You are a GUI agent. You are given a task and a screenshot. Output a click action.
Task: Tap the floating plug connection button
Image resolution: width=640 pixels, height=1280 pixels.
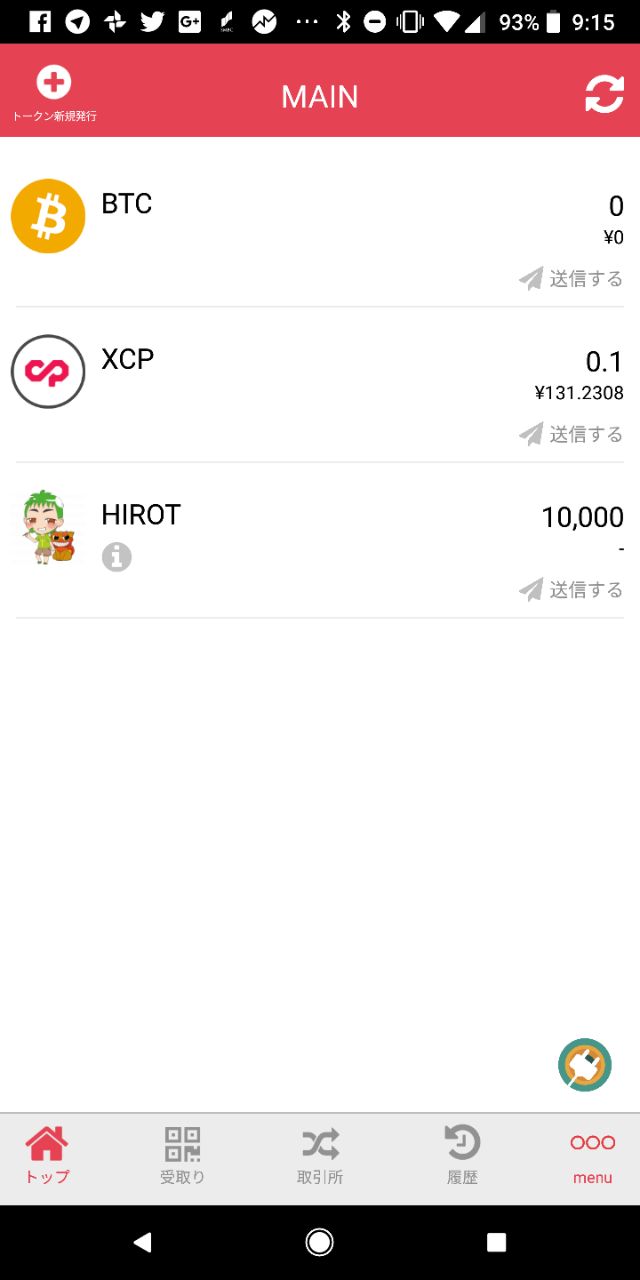coord(585,1065)
